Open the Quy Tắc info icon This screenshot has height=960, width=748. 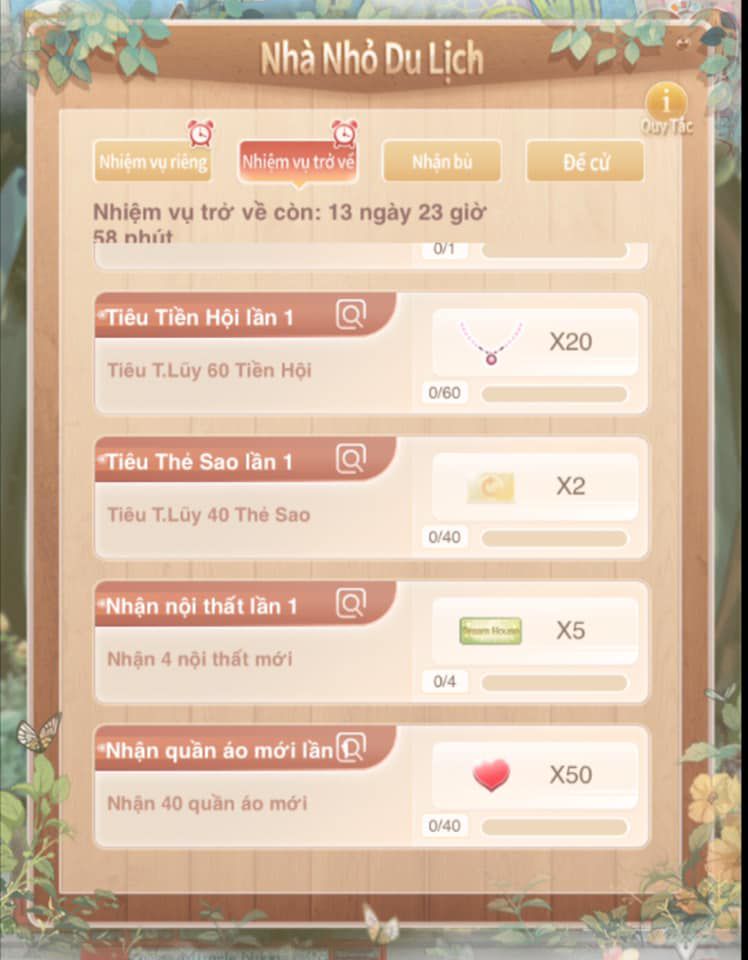click(x=667, y=103)
